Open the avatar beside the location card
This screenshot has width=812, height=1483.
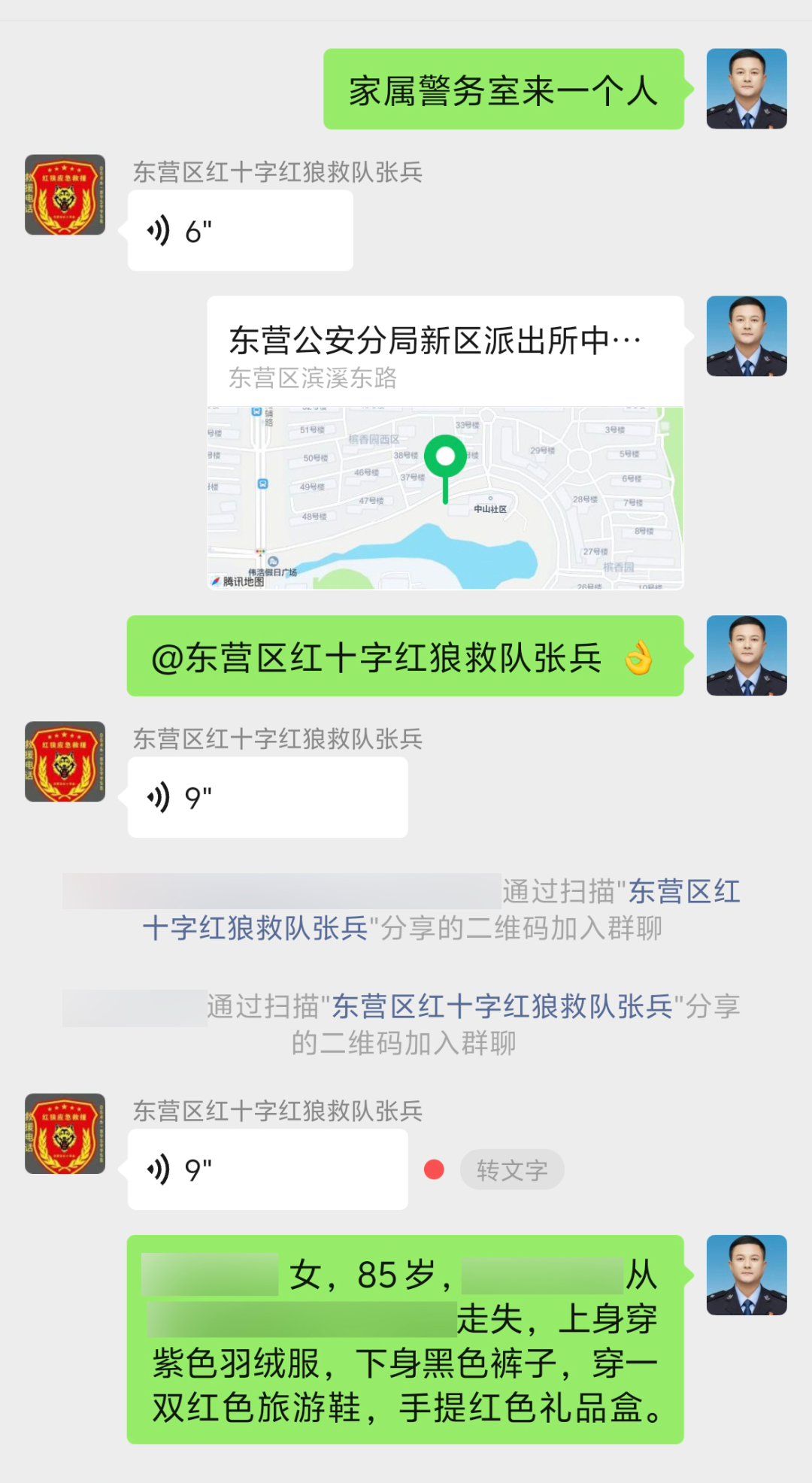click(x=746, y=336)
